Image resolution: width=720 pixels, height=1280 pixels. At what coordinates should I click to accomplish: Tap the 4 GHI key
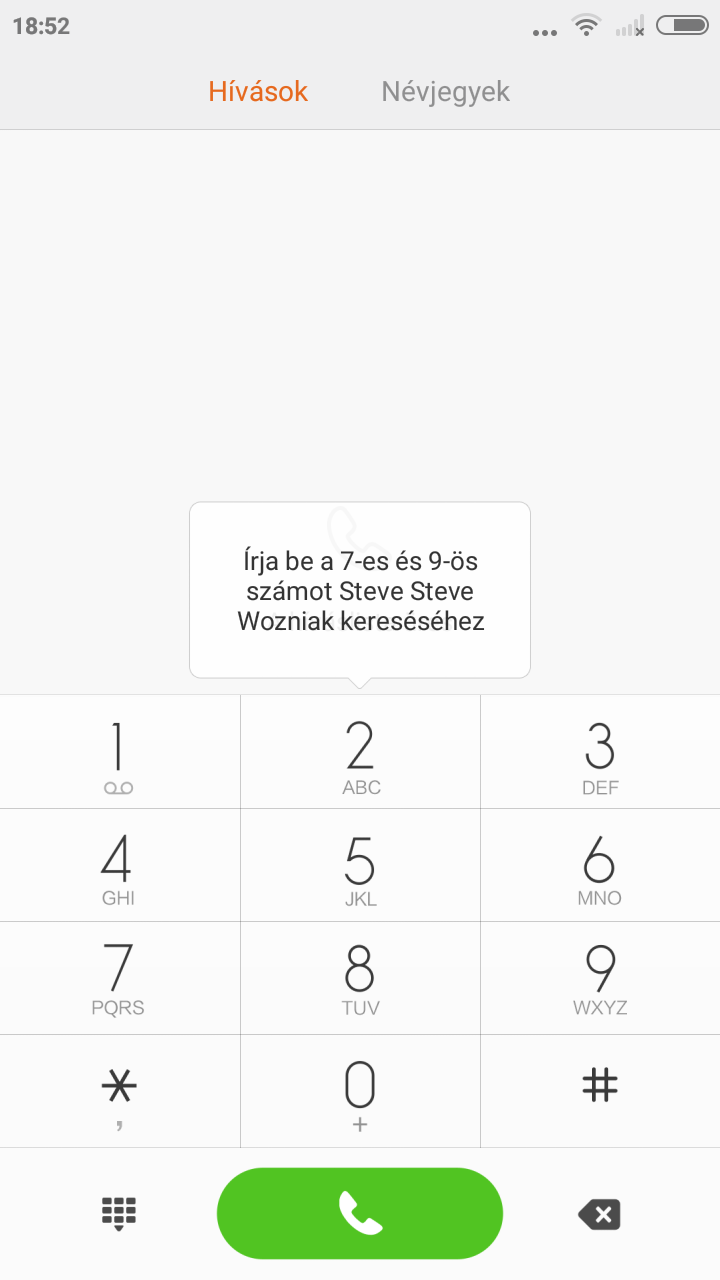tap(119, 866)
